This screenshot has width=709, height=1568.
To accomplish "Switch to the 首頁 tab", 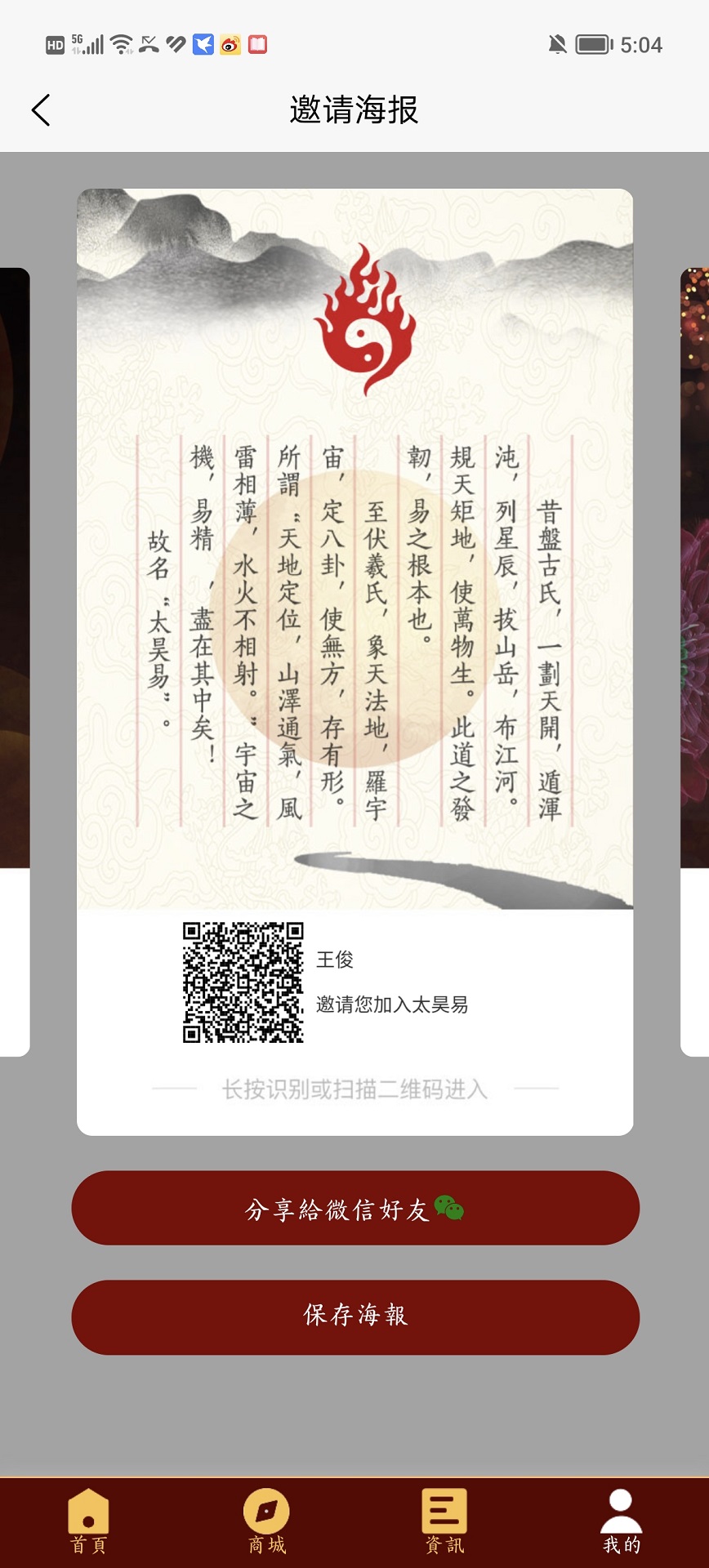I will point(88,1521).
